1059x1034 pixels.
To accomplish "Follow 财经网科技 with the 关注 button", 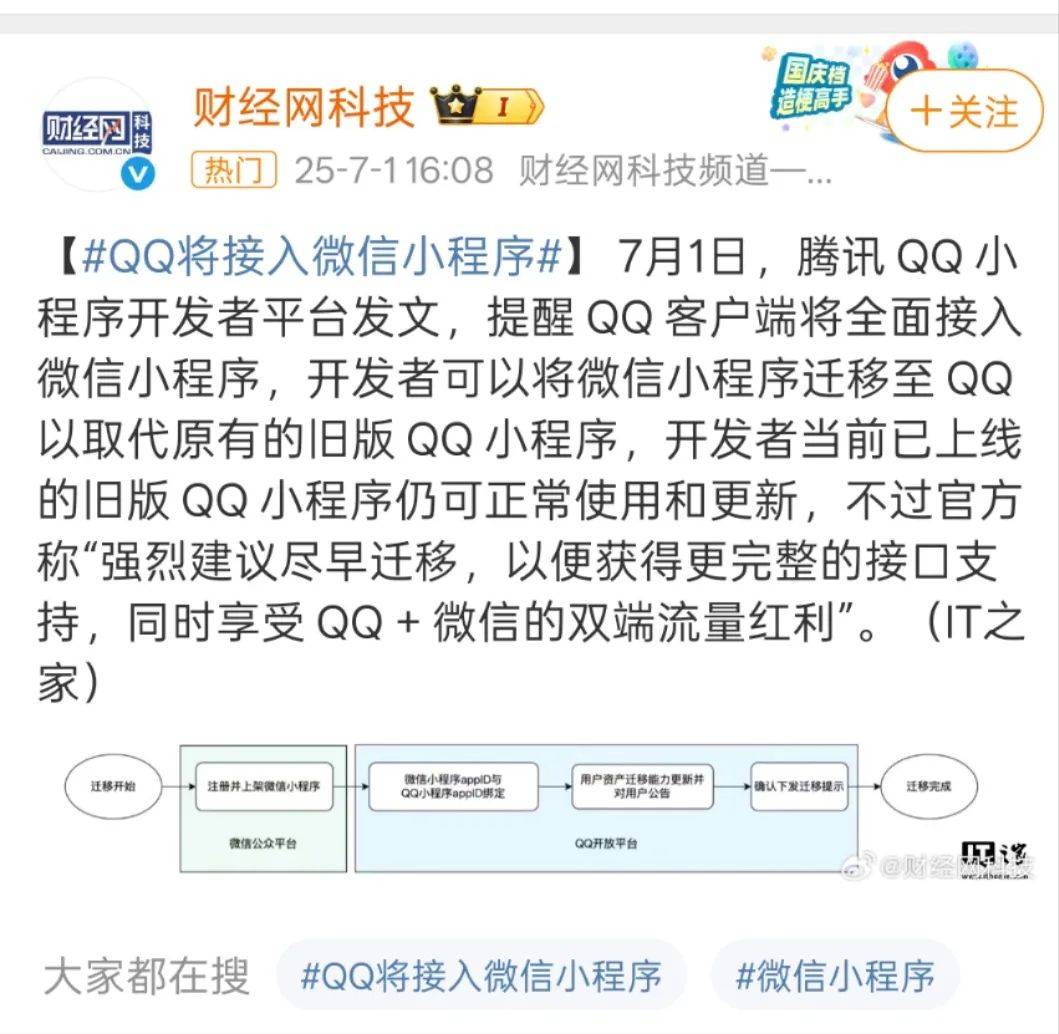I will (963, 112).
